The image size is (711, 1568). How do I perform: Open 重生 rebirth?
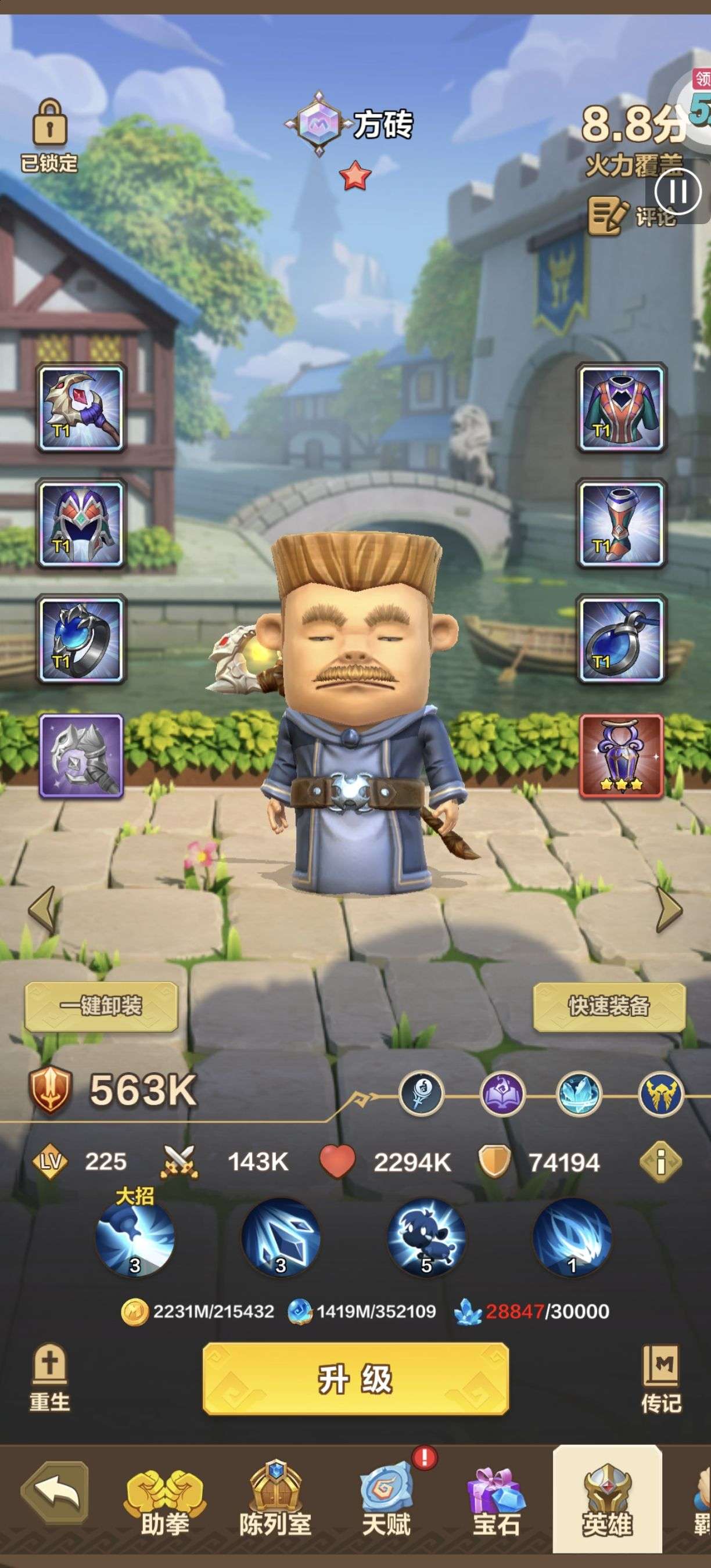(49, 1378)
